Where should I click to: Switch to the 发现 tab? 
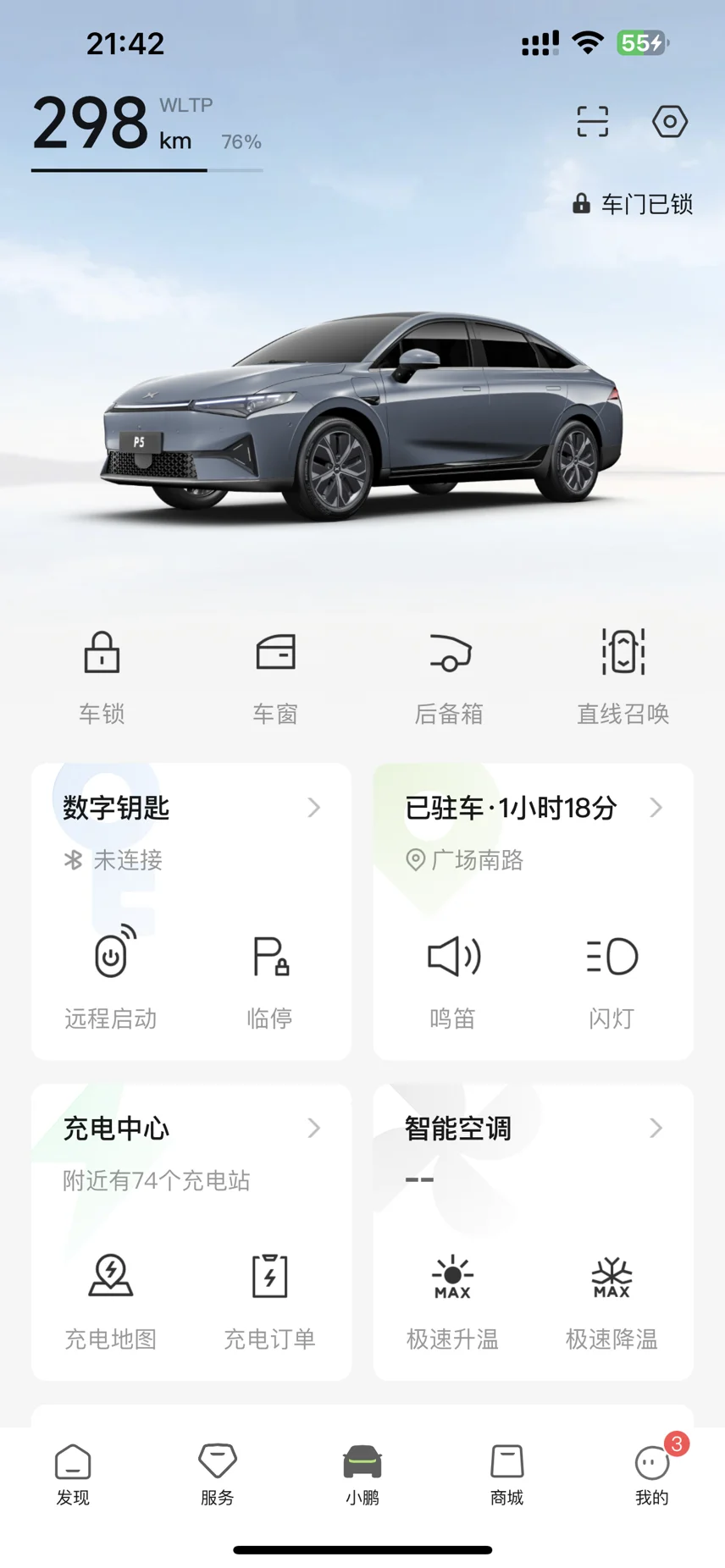[x=73, y=1474]
